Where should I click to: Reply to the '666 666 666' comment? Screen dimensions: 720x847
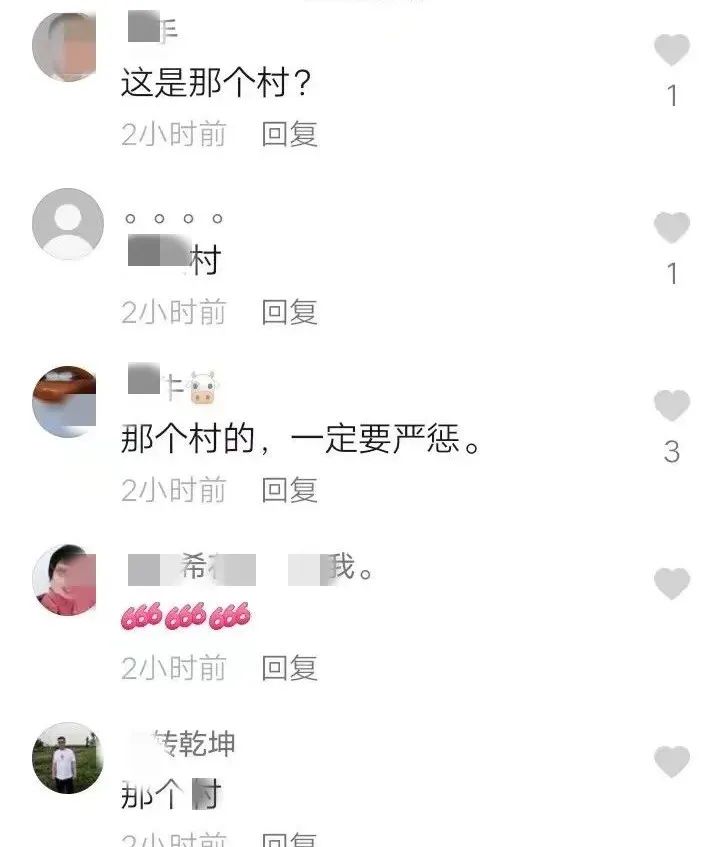289,668
